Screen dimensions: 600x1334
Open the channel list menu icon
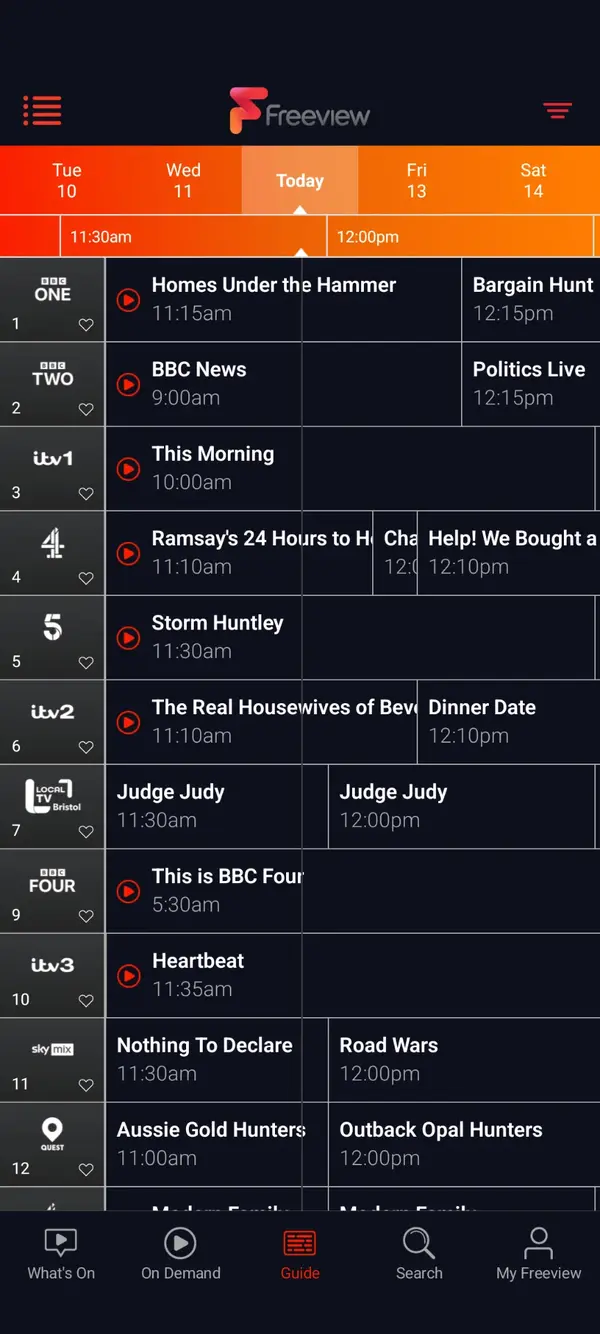click(42, 110)
